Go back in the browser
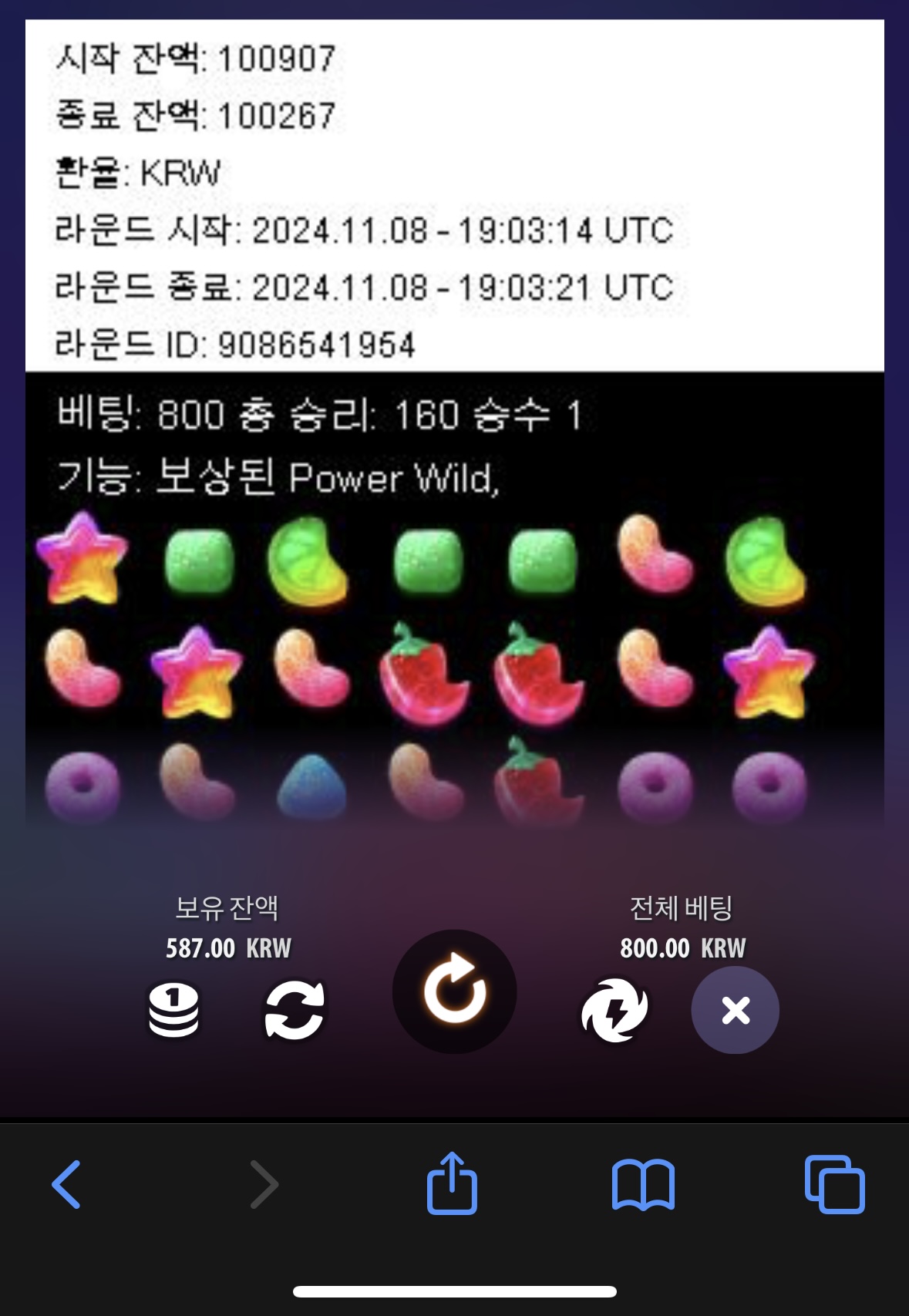Screen dimensions: 909x1316 [66, 1184]
